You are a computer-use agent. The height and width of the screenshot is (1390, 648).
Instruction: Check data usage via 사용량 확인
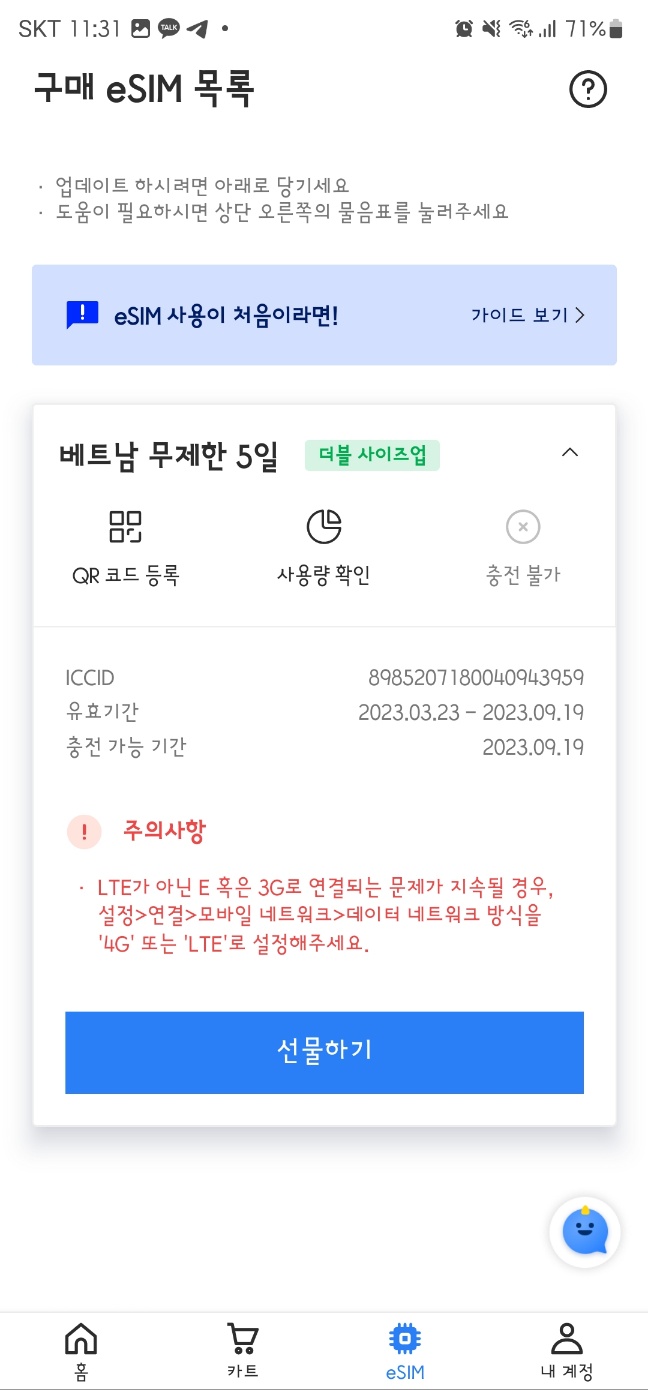(323, 548)
